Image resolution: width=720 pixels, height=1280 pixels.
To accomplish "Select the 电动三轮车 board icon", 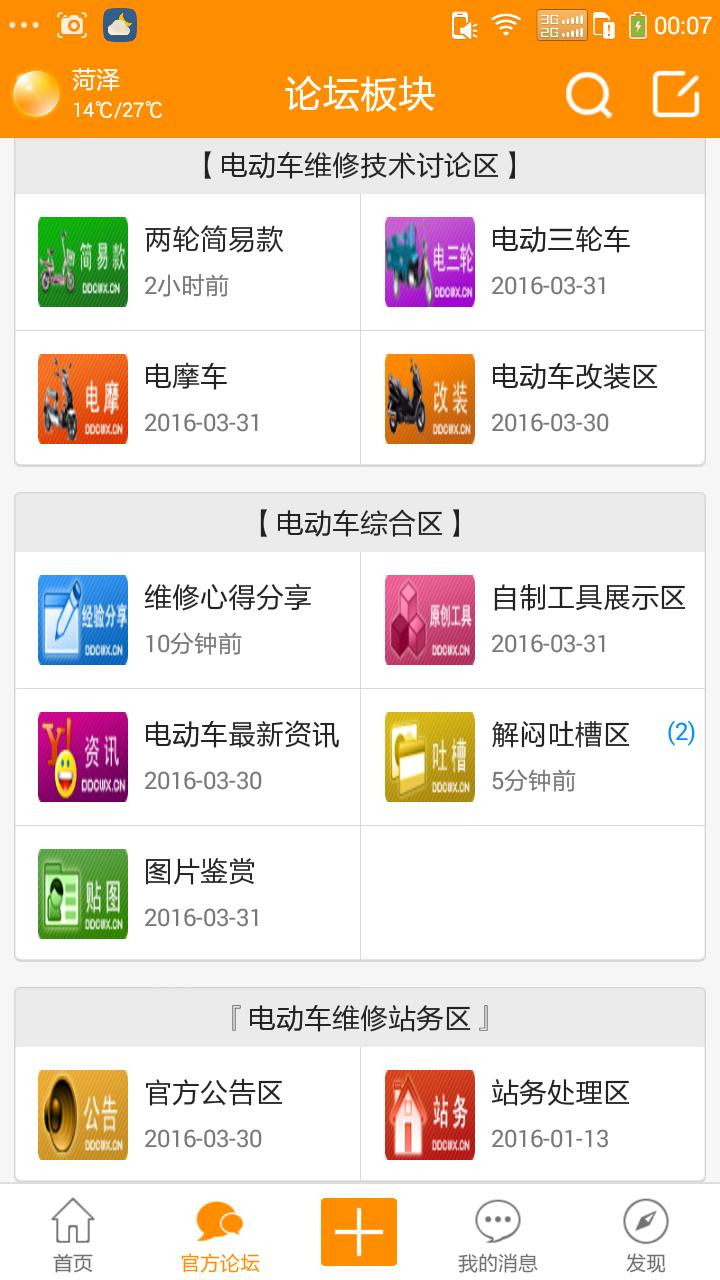I will click(x=429, y=262).
